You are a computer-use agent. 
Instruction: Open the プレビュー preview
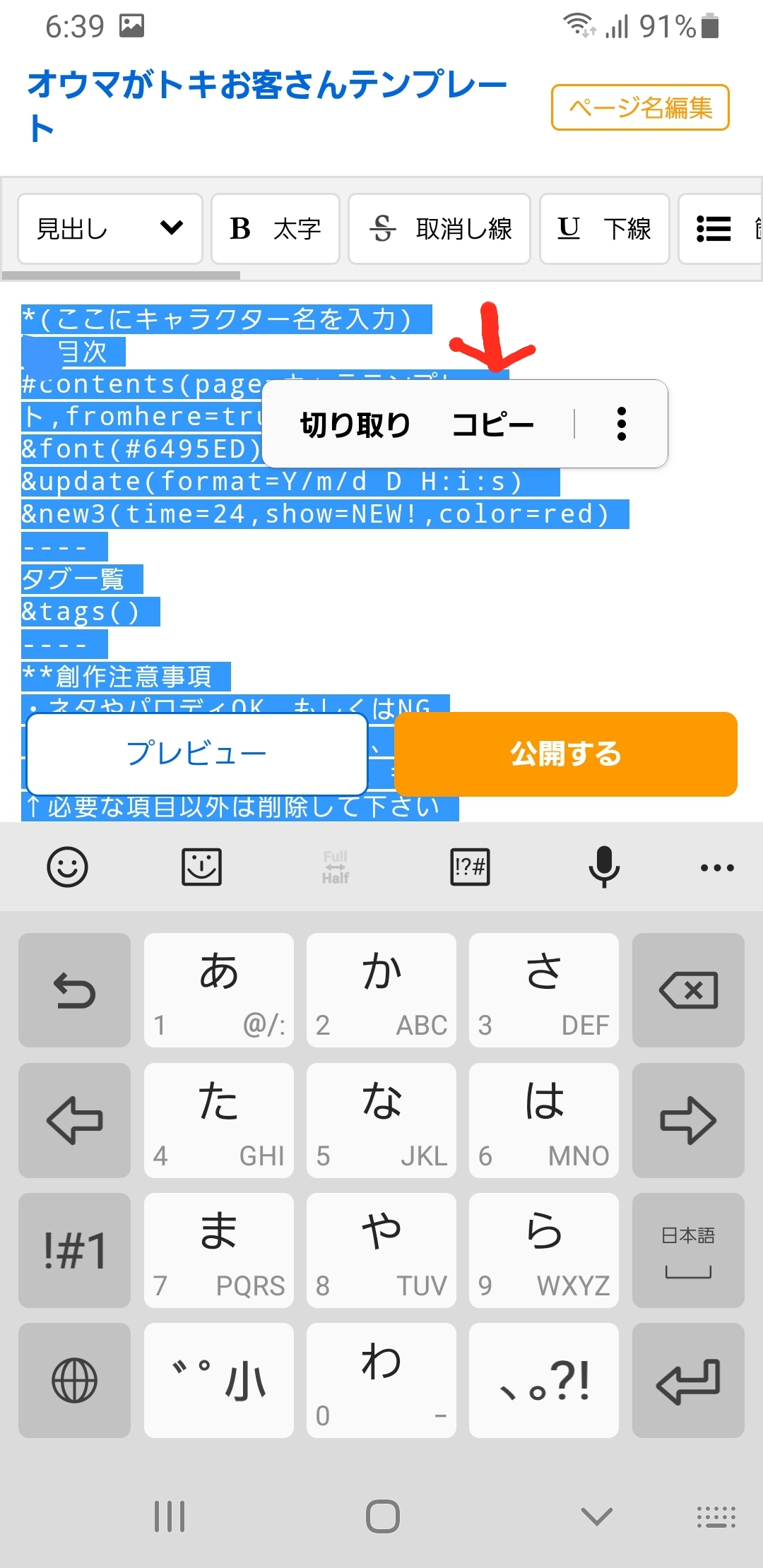tap(197, 754)
